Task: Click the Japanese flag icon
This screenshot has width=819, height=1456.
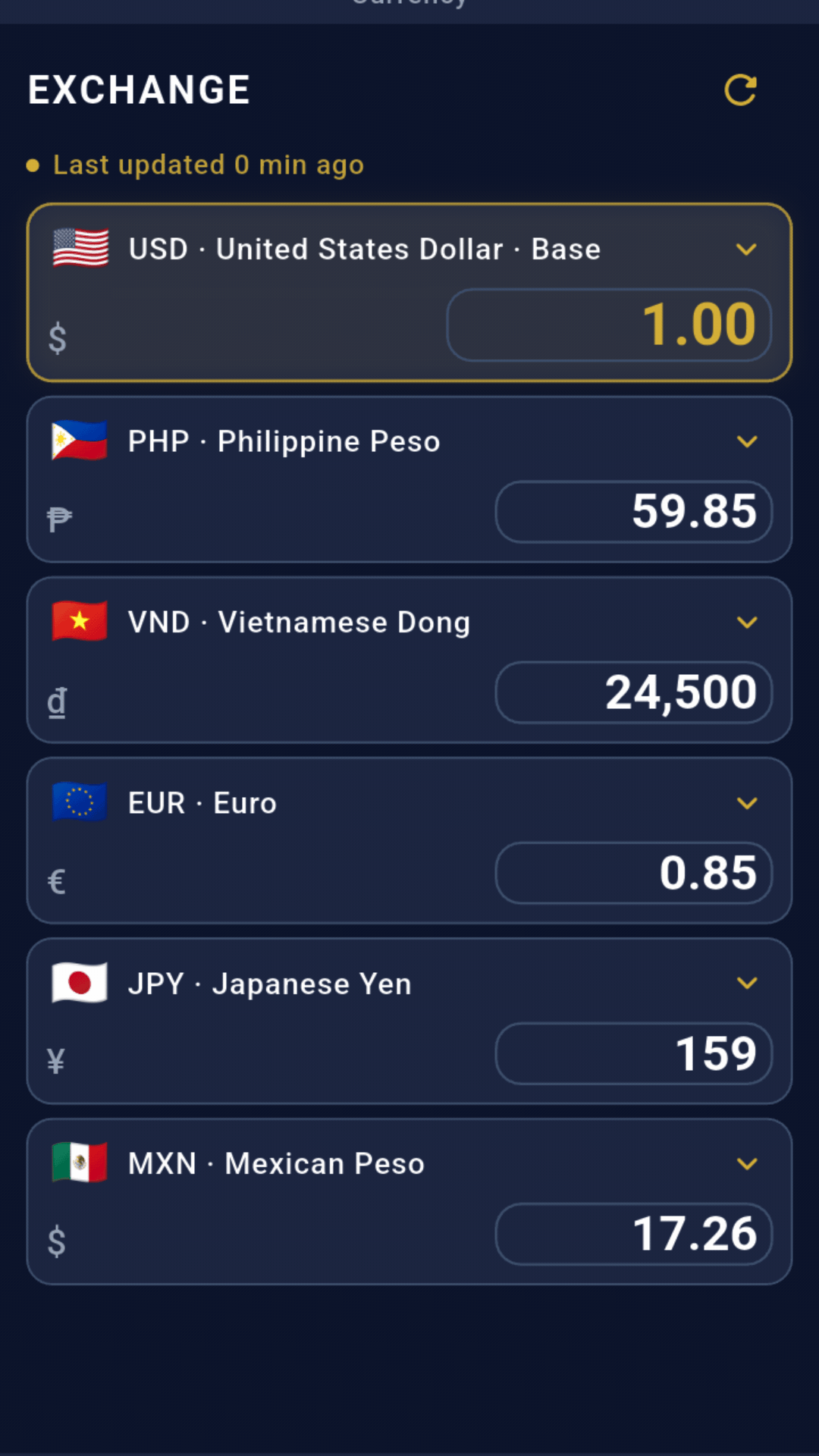Action: (78, 983)
